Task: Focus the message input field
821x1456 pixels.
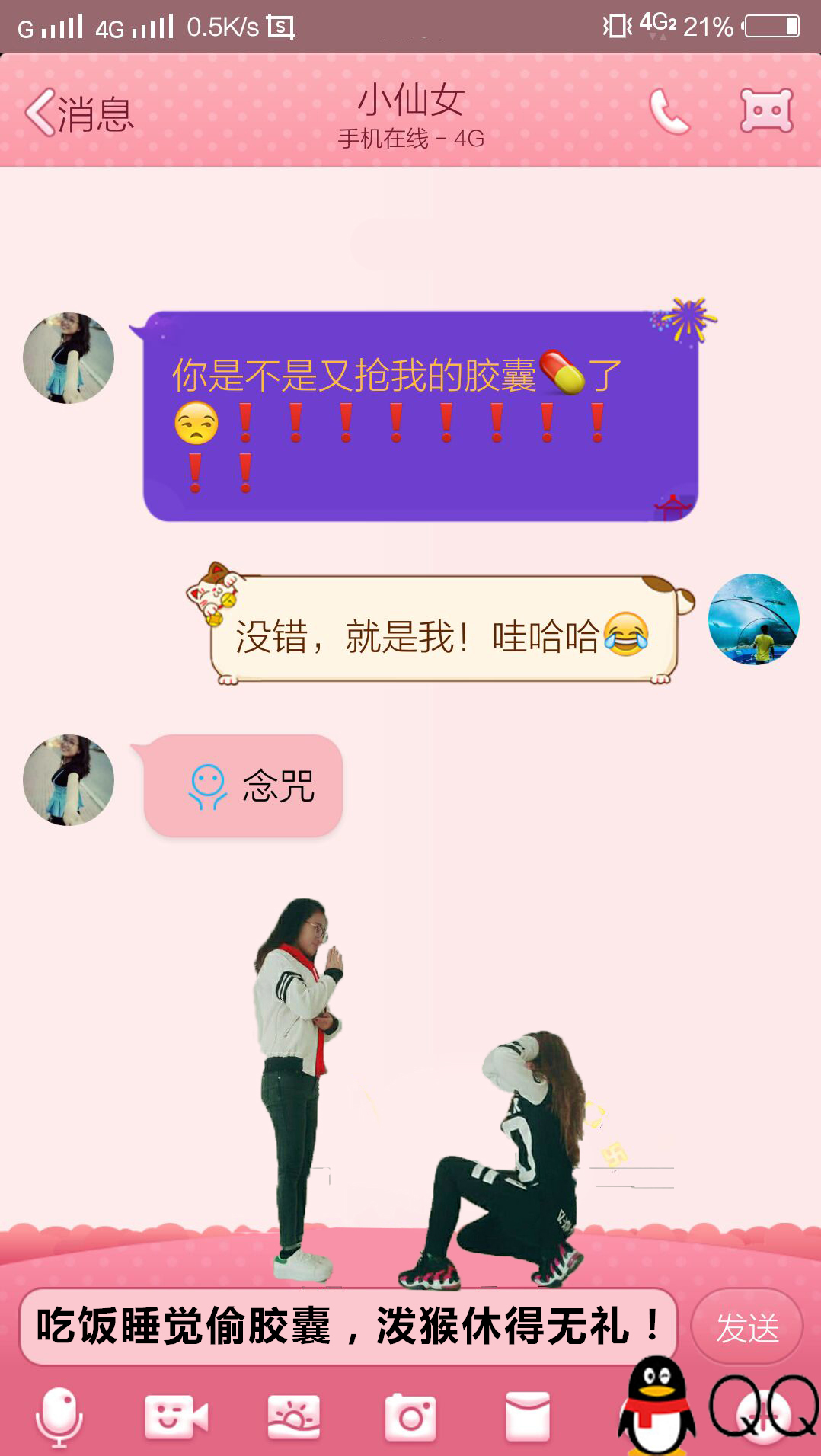Action: point(347,1327)
